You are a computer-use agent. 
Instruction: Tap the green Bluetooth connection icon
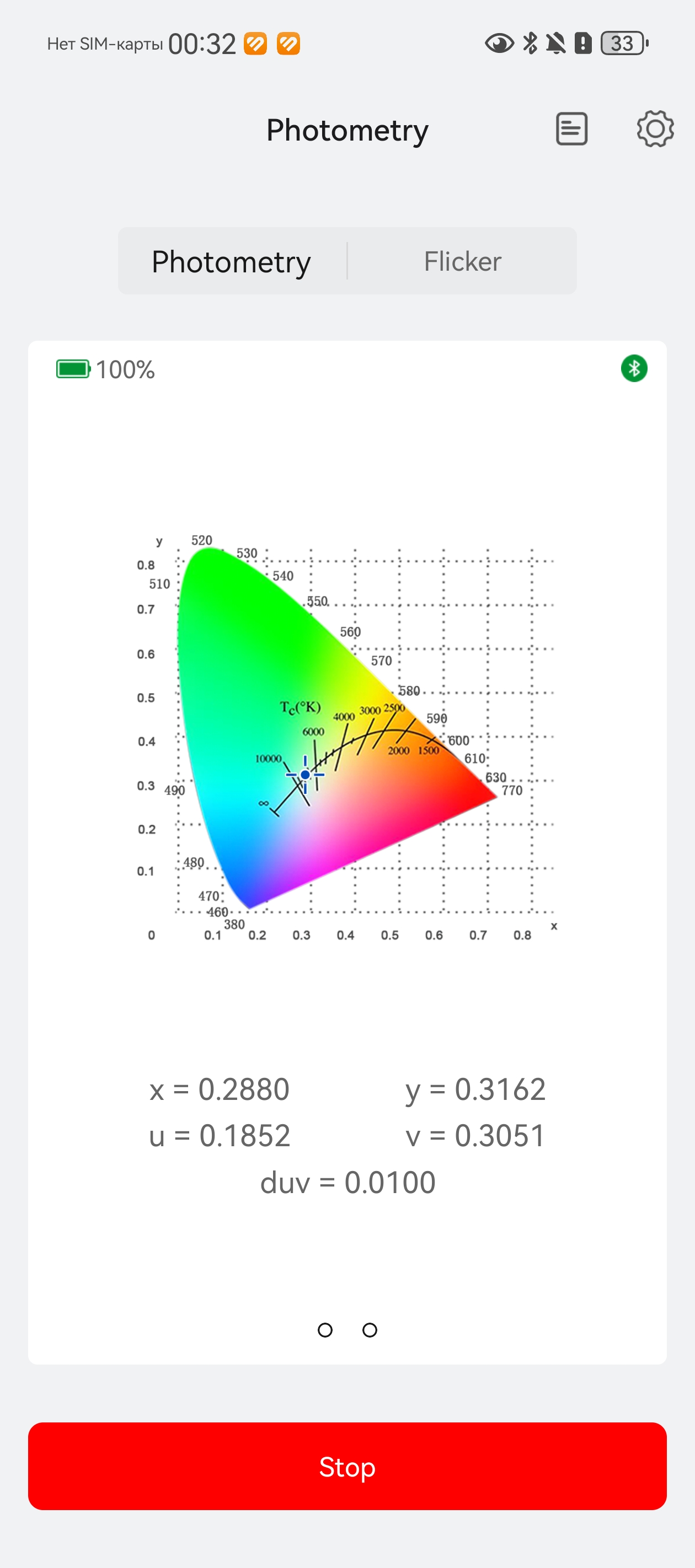coord(633,369)
